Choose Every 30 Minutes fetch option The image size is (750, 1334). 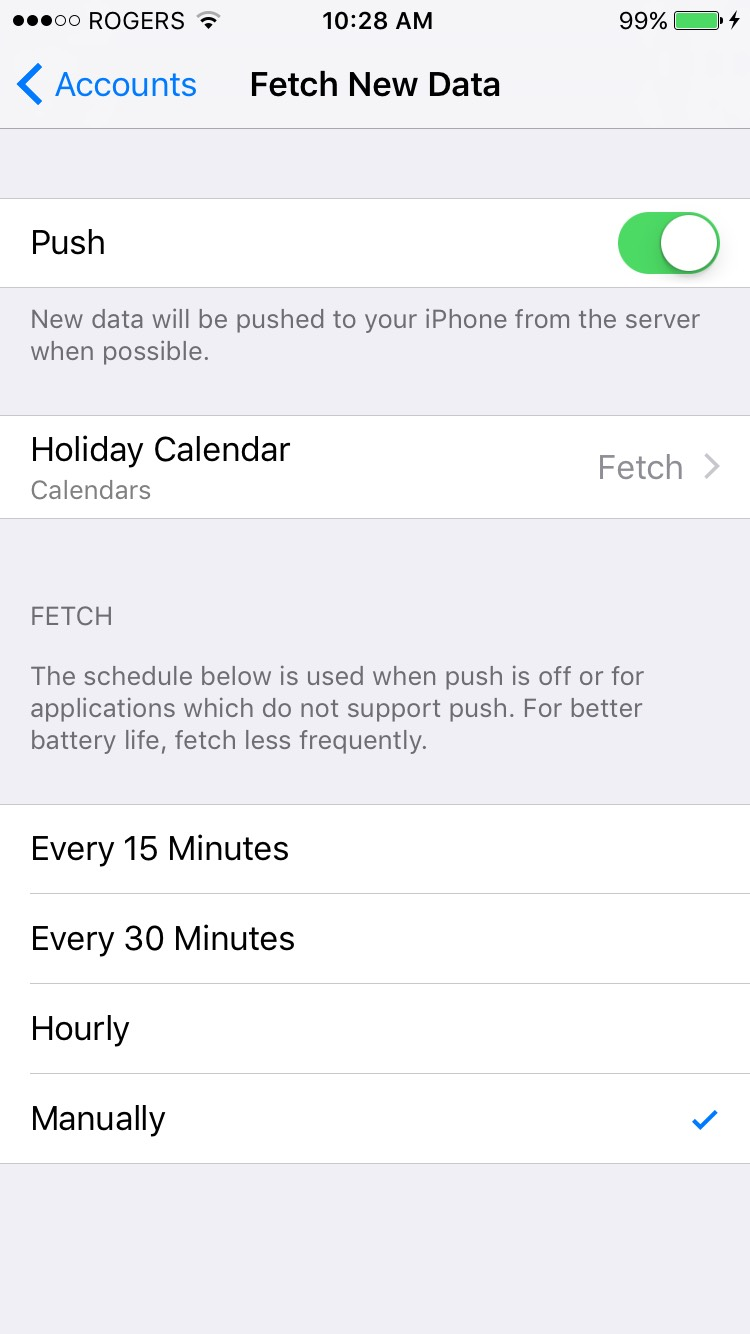[x=375, y=939]
